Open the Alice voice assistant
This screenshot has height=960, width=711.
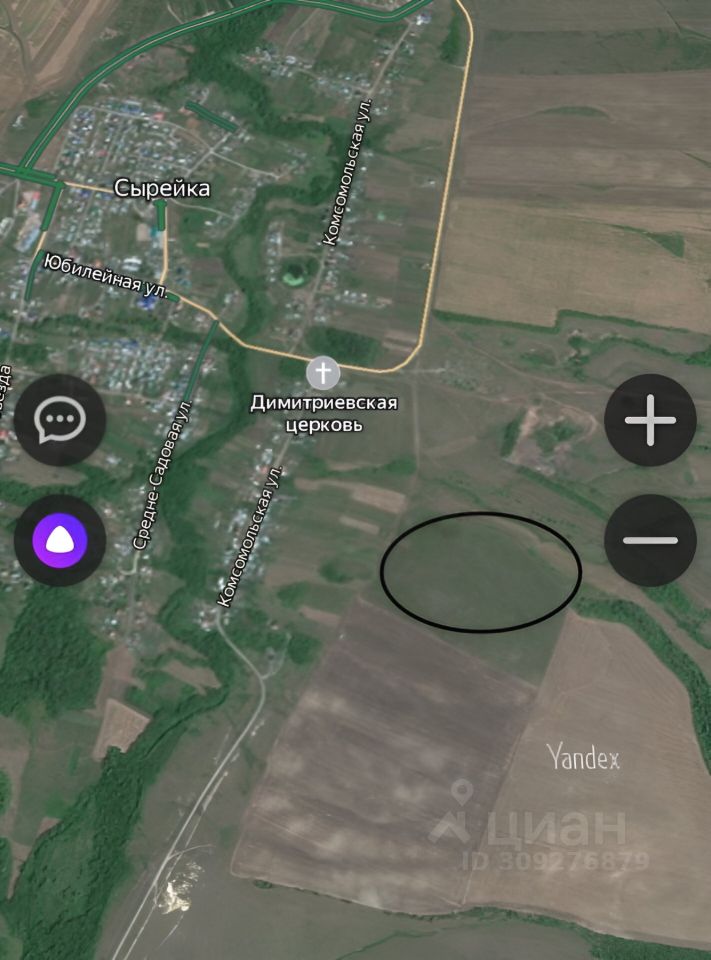[60, 541]
